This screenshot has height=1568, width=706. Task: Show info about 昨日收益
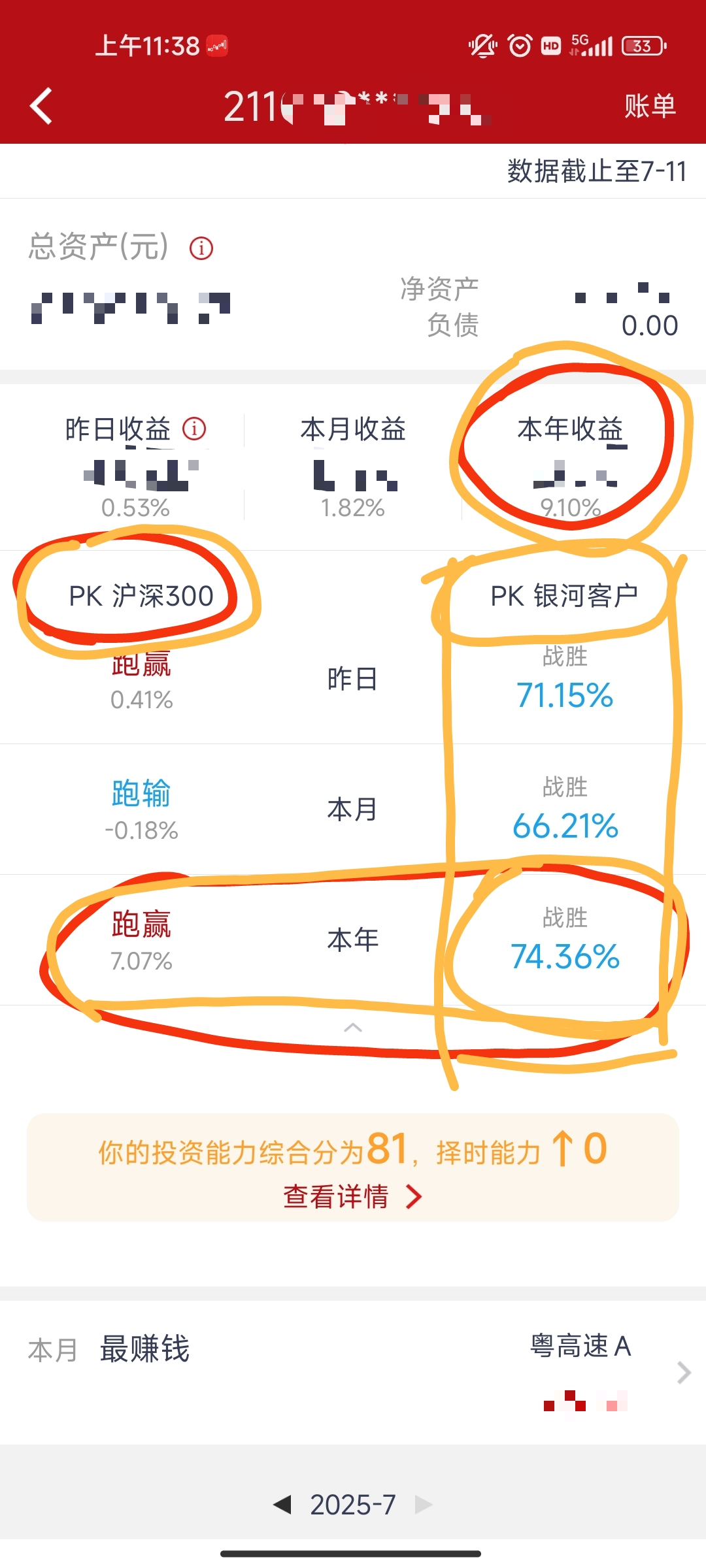pyautogui.click(x=194, y=429)
